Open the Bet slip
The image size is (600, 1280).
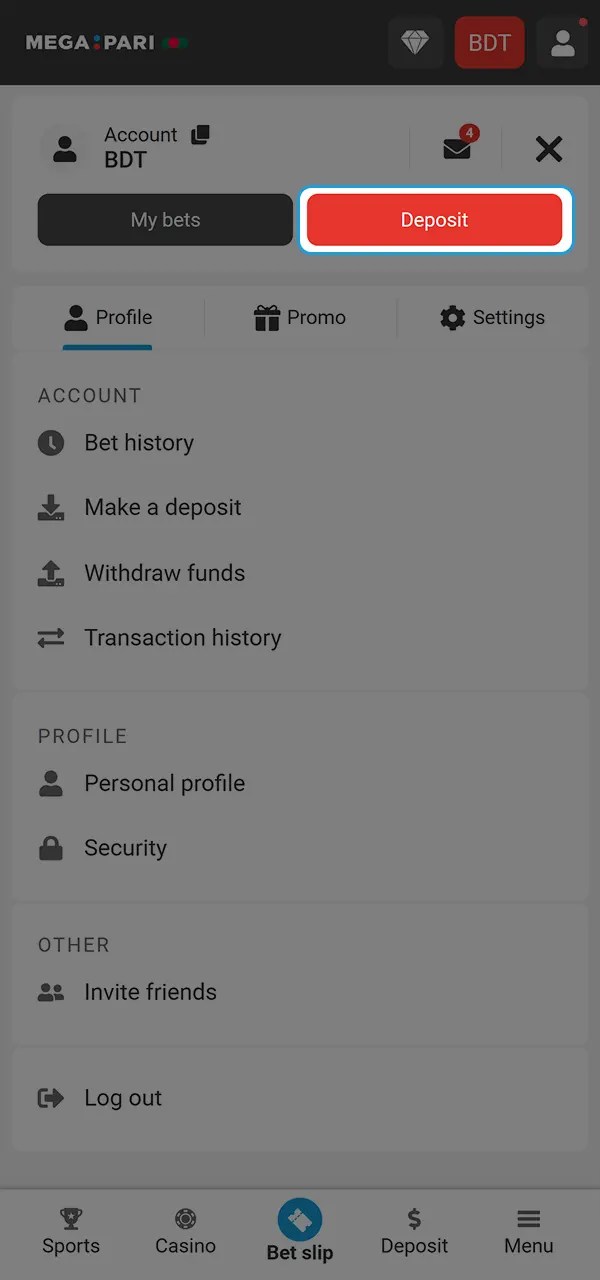(x=300, y=1232)
